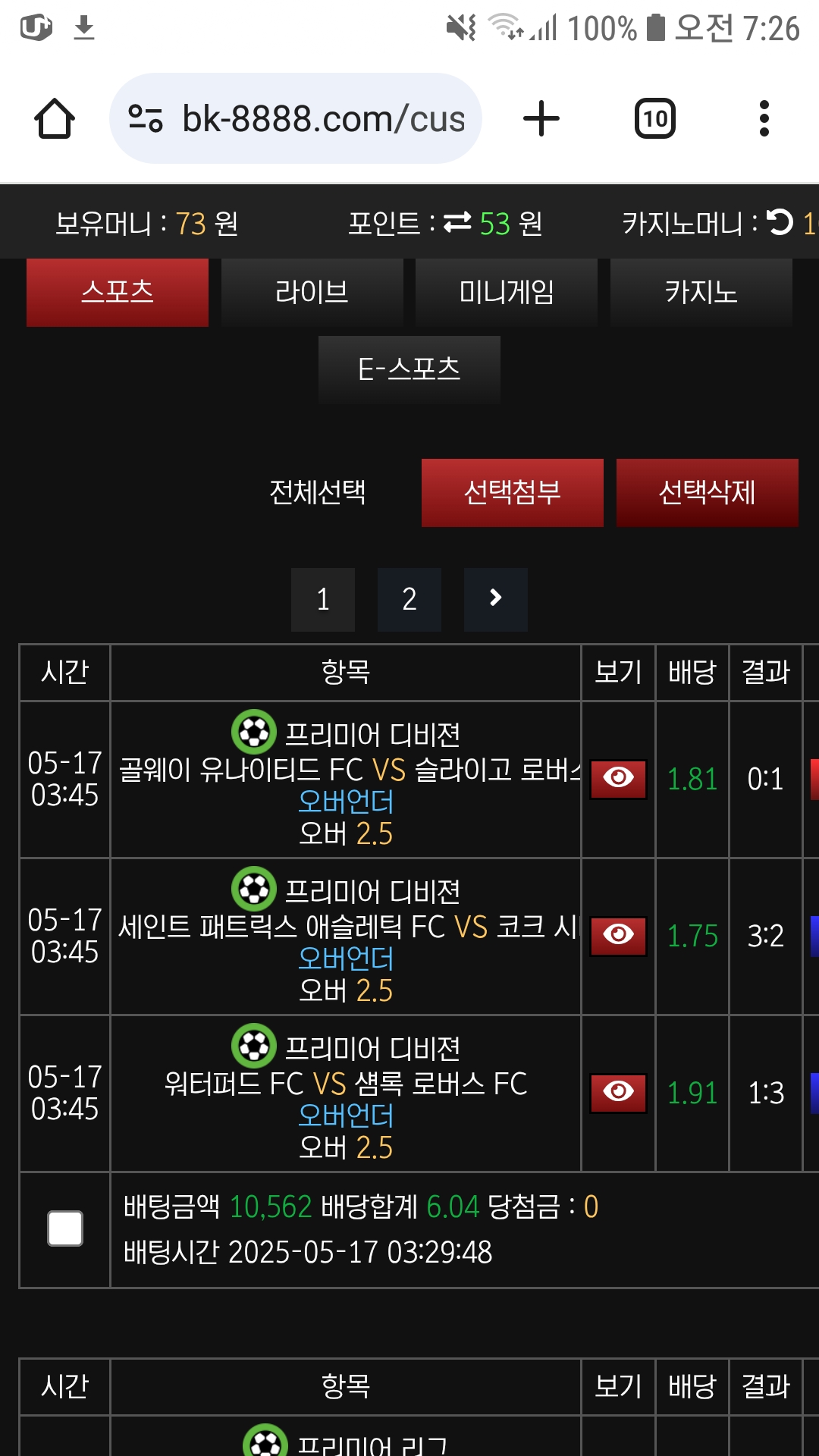Go to the browser home page
Screen dimensions: 819x1456
(55, 119)
